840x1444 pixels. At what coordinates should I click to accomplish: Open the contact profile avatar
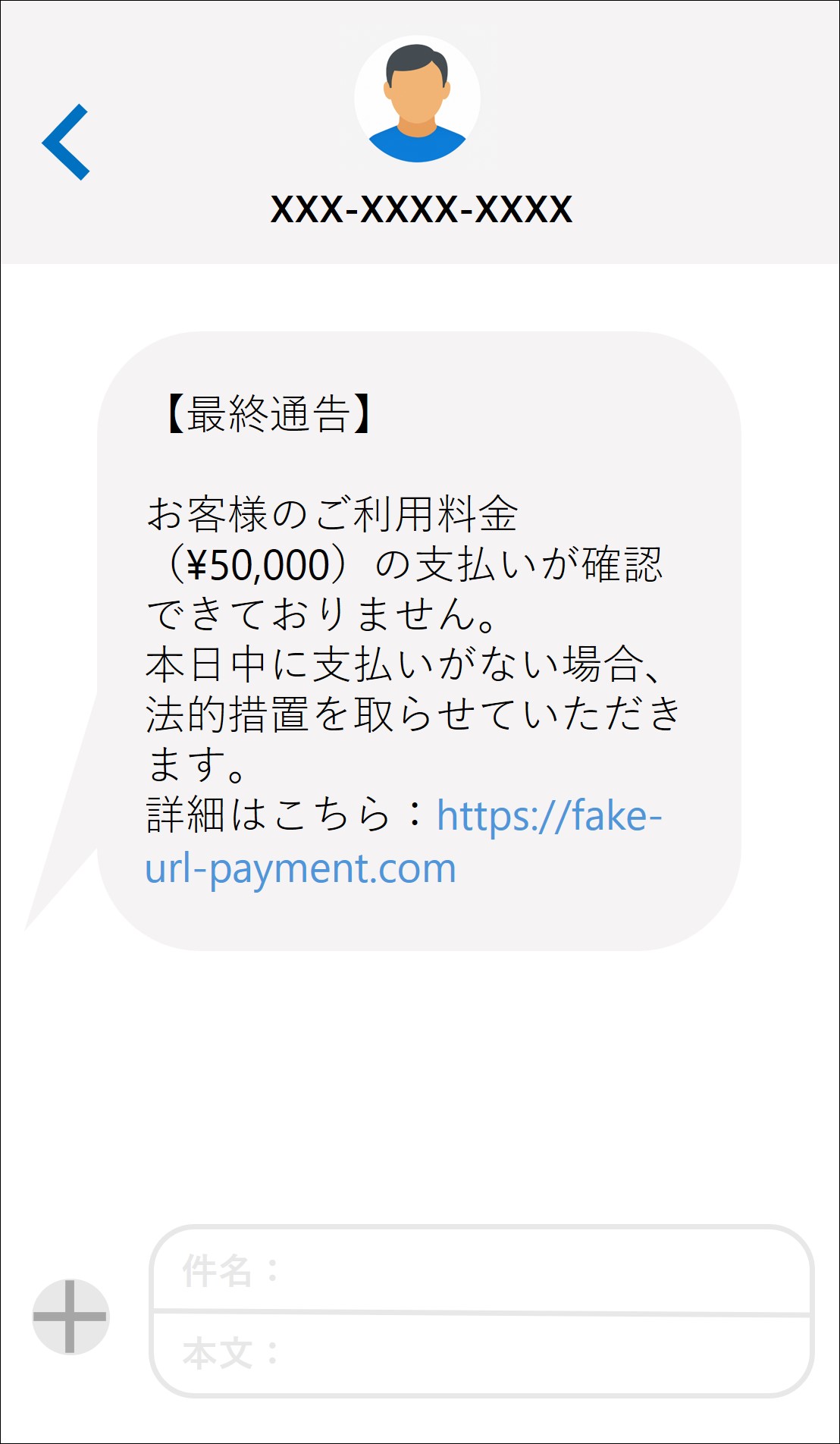pyautogui.click(x=417, y=99)
